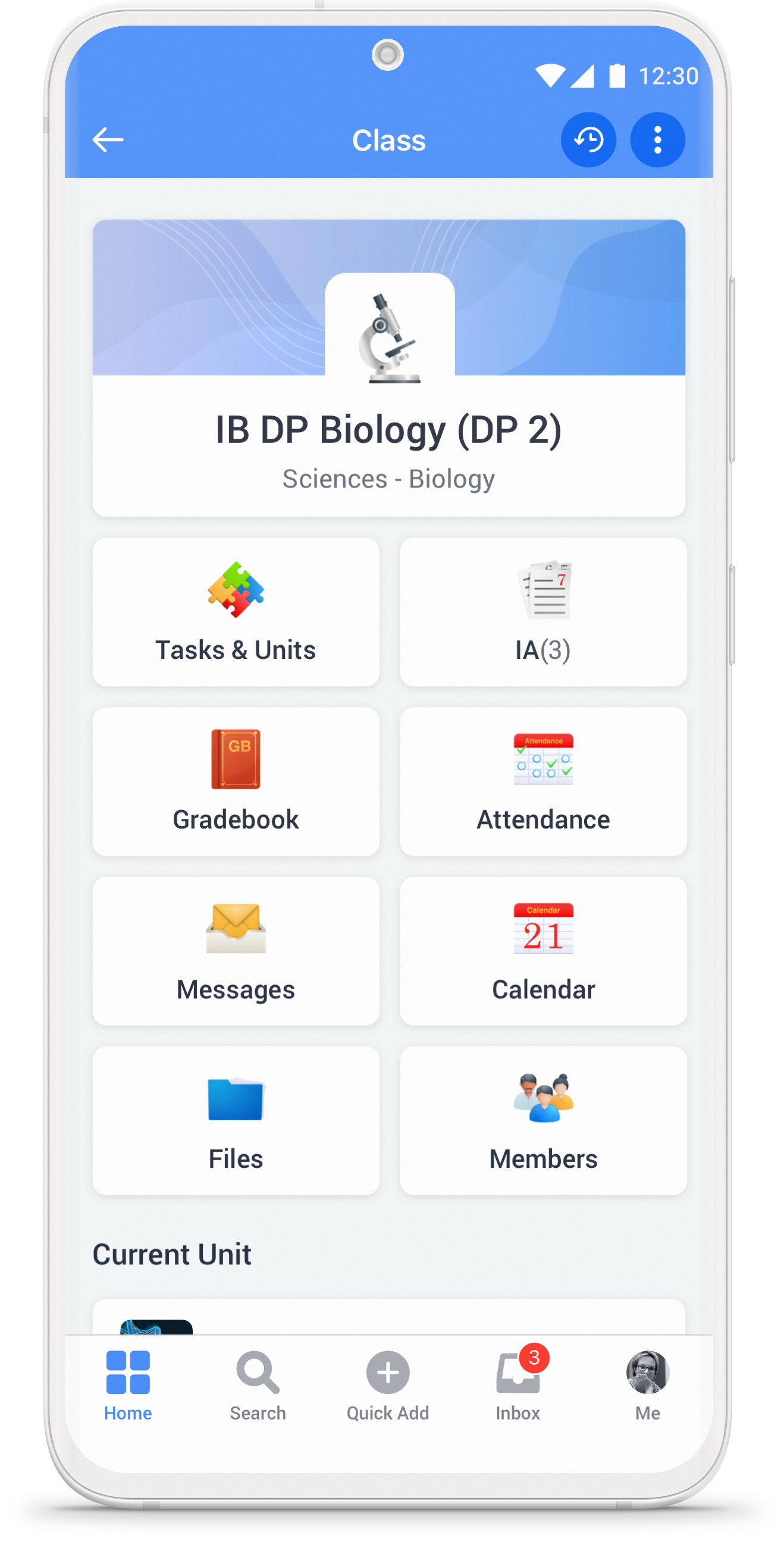Image resolution: width=784 pixels, height=1541 pixels.
Task: Open the Files tile
Action: [x=236, y=1120]
